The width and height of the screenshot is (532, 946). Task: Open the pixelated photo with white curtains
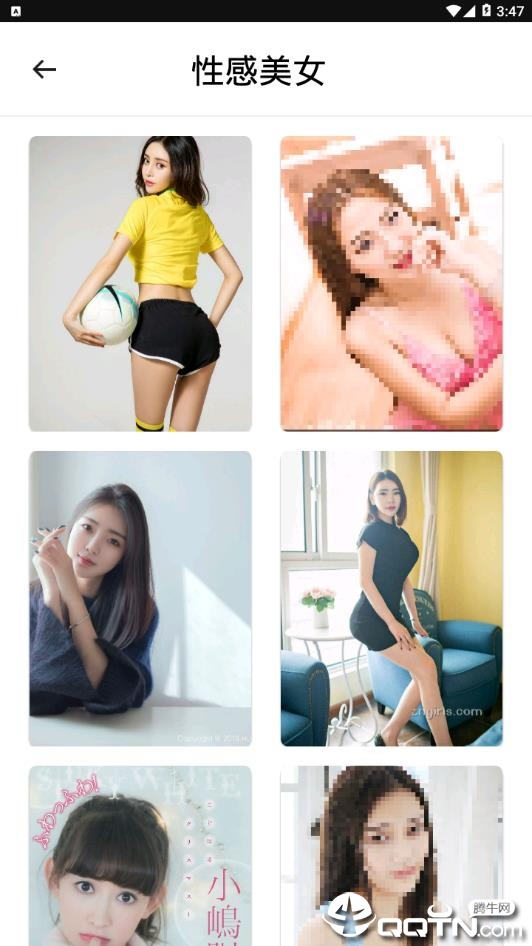[391, 856]
